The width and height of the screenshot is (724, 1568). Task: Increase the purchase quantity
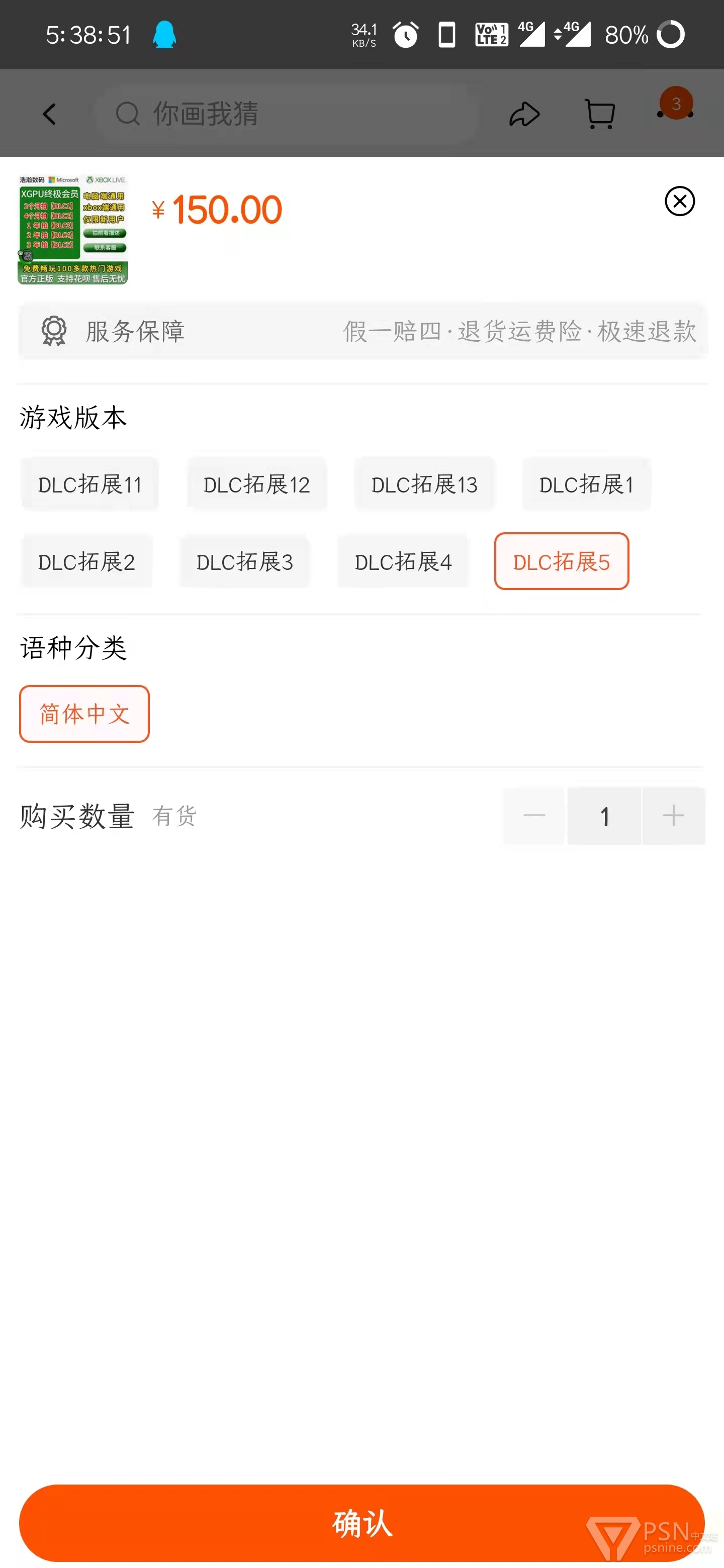click(673, 816)
